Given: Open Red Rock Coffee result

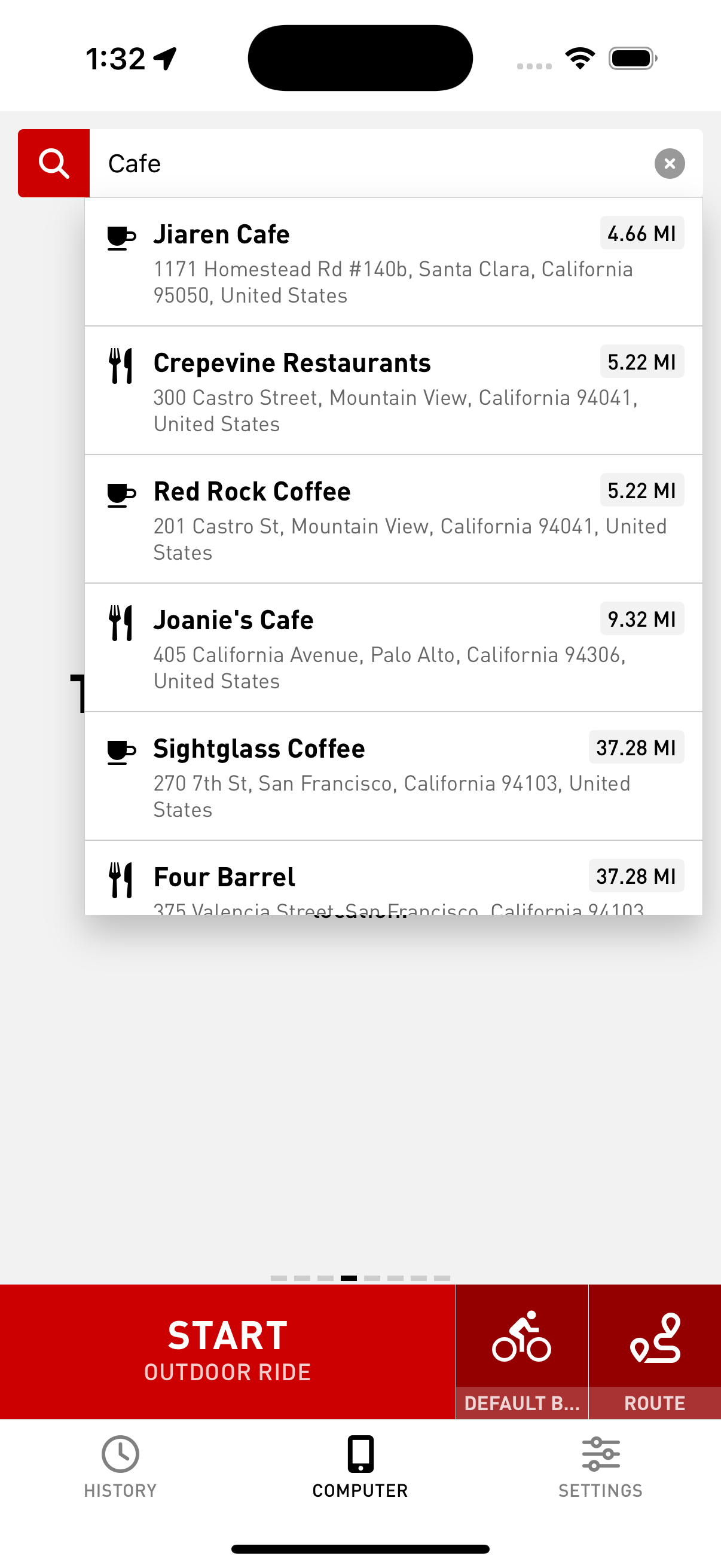Looking at the screenshot, I should pos(393,519).
